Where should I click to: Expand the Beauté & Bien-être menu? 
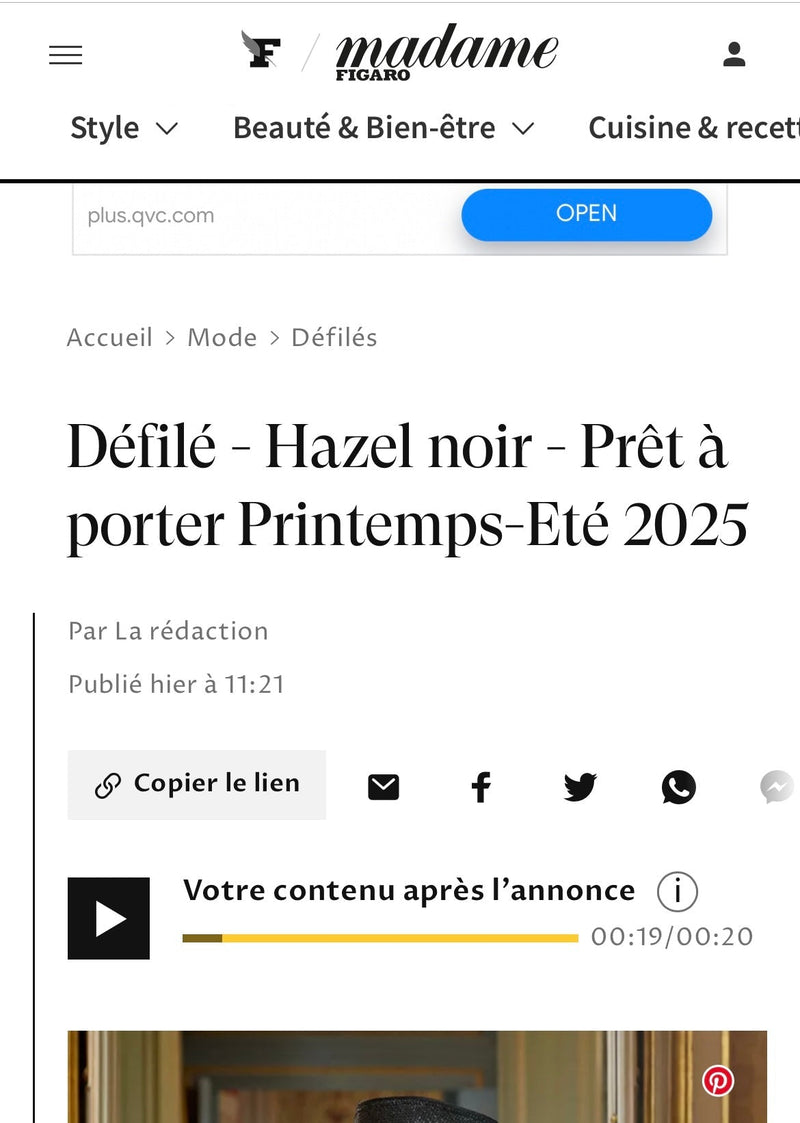(383, 128)
